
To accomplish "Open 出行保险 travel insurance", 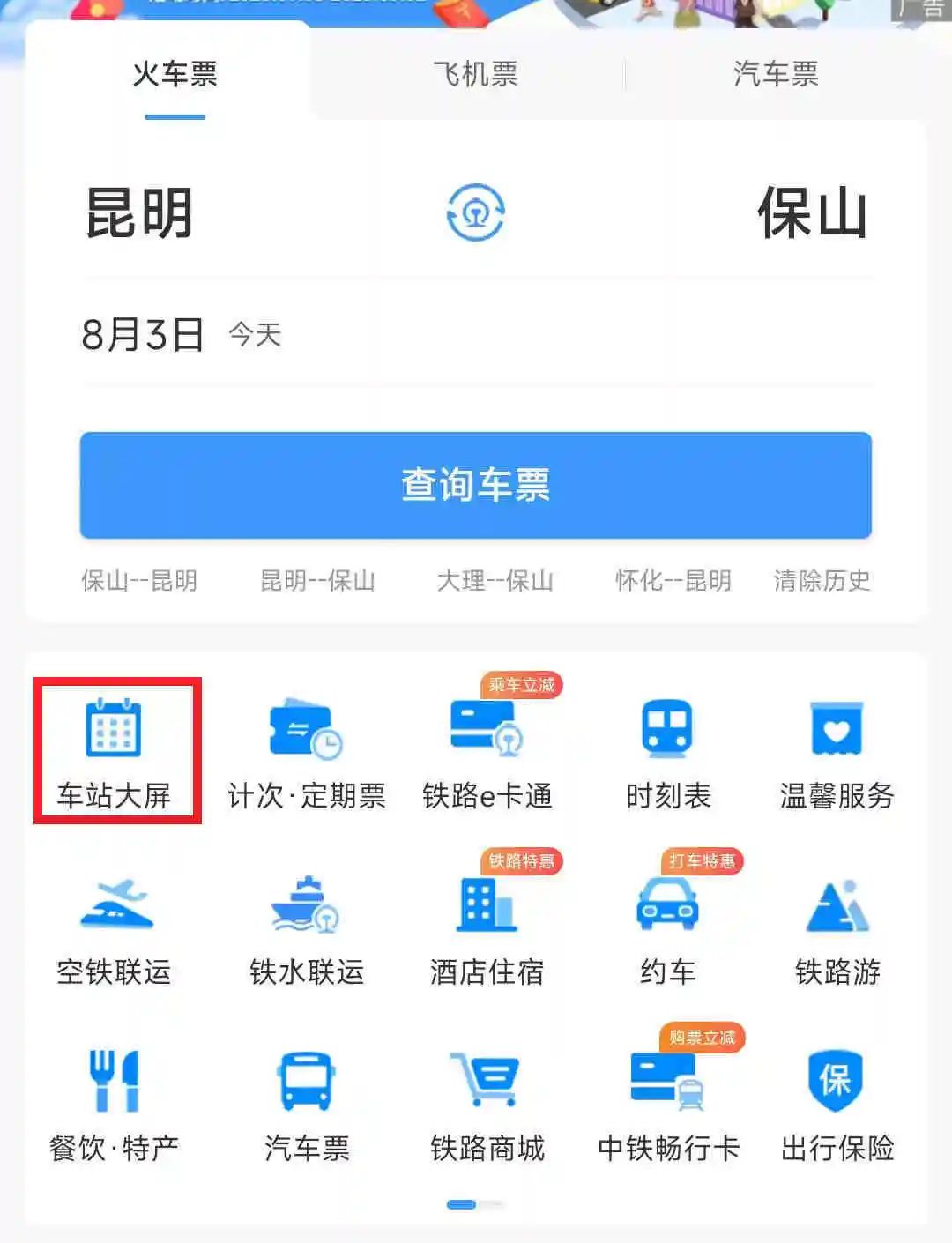I will coord(837,1100).
